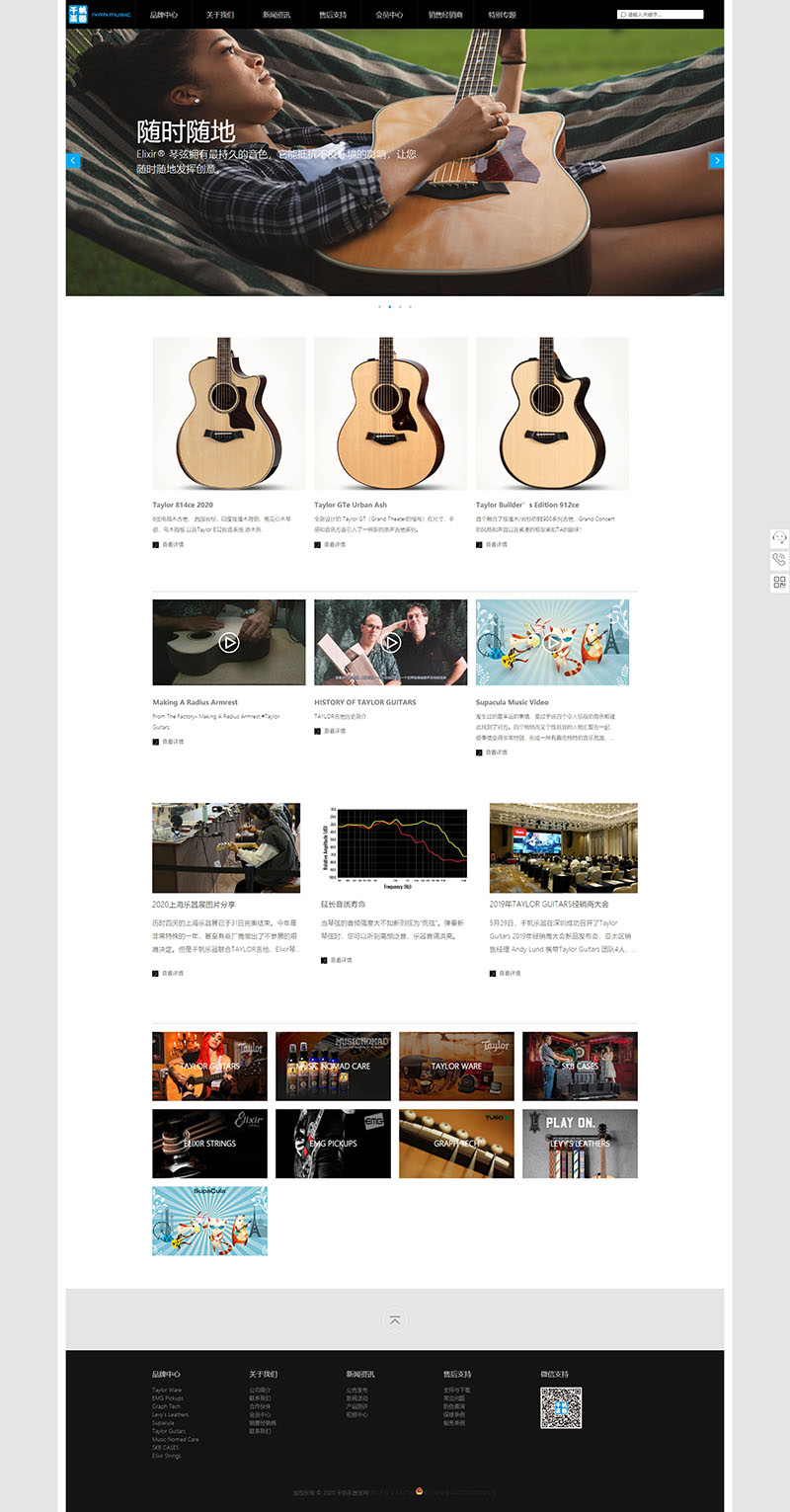Open 新闻资讯 in the top navigation
790x1512 pixels.
(276, 15)
